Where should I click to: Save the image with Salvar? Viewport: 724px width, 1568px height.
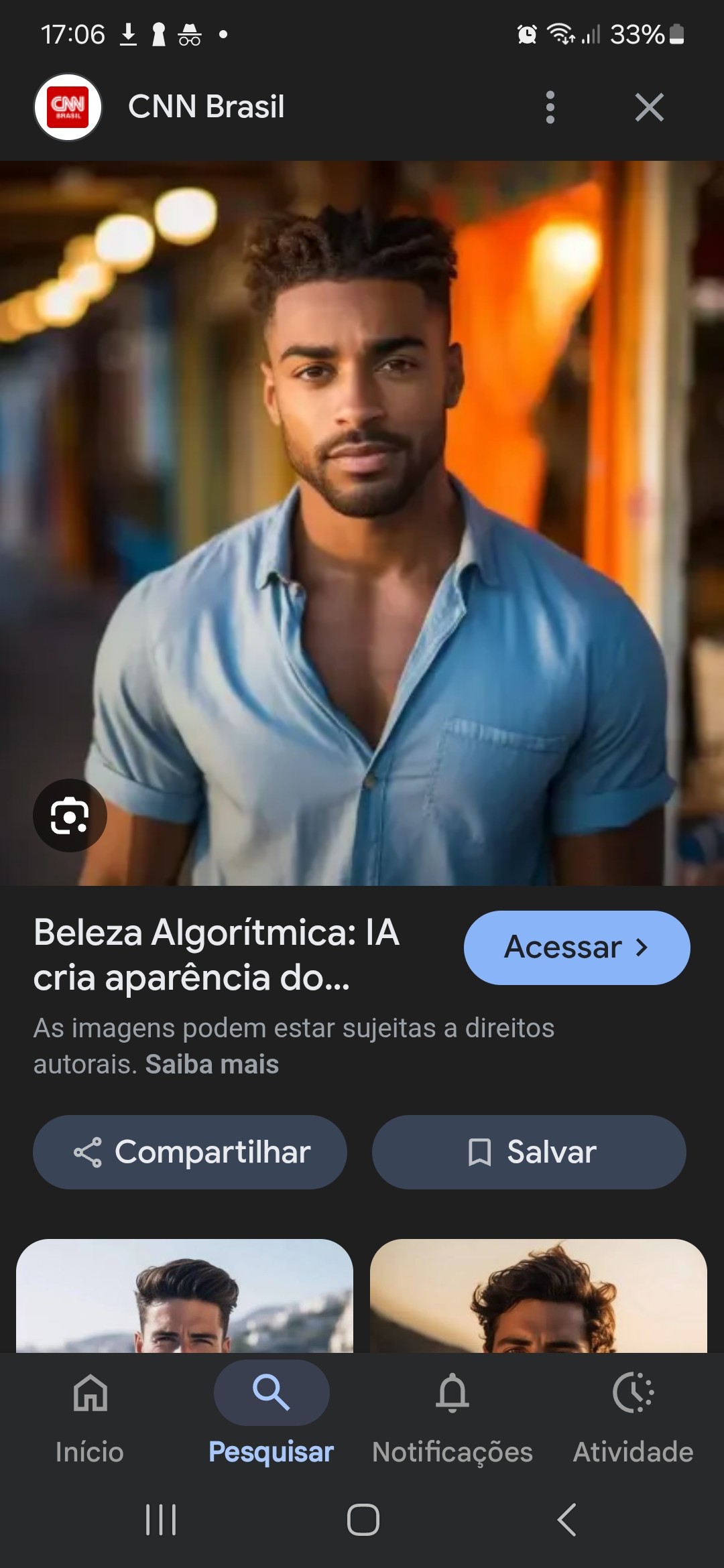[529, 1152]
